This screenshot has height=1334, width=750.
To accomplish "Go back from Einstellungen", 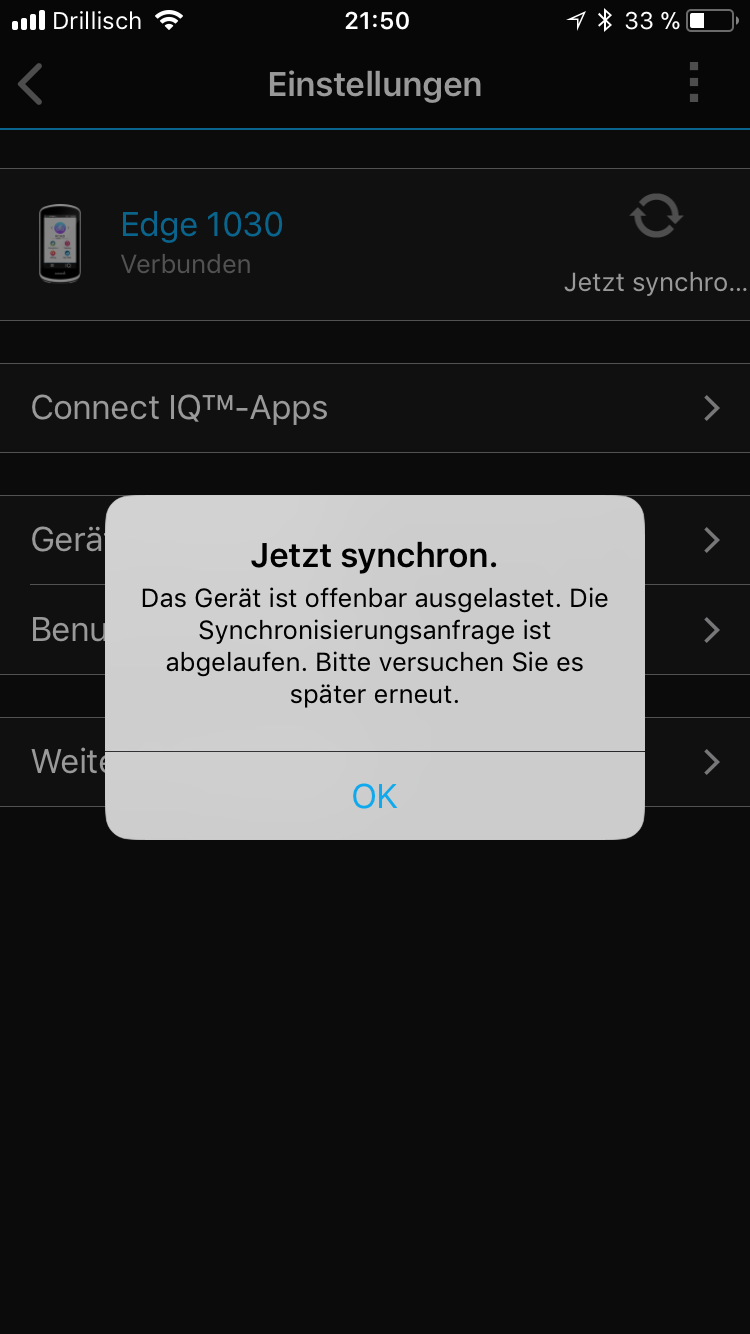I will coord(31,84).
